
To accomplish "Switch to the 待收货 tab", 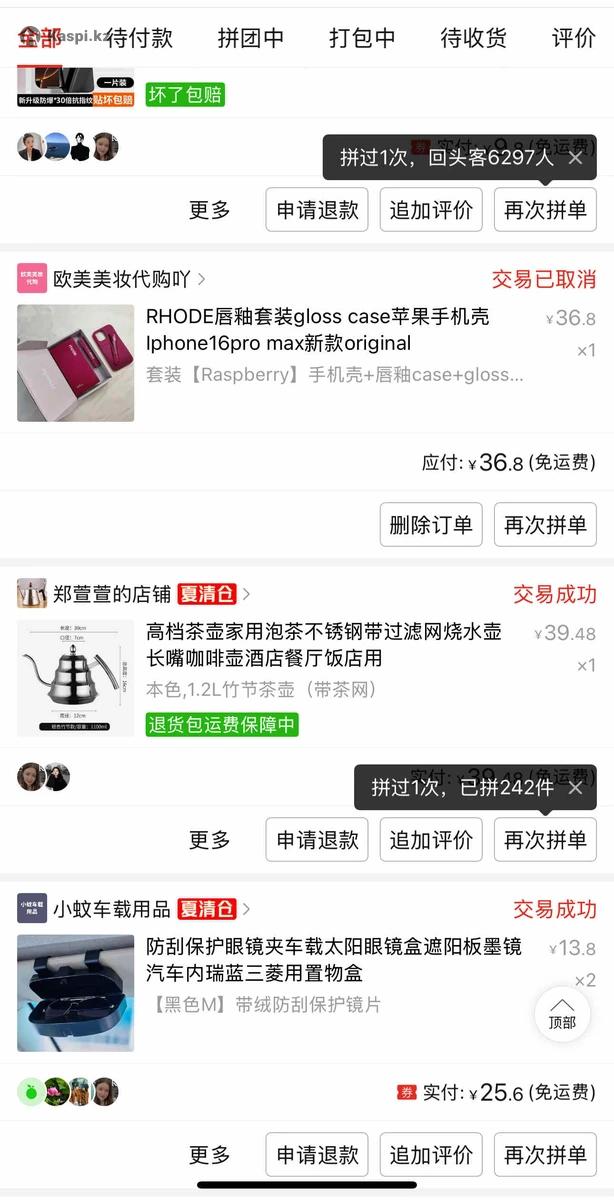I will click(x=473, y=38).
